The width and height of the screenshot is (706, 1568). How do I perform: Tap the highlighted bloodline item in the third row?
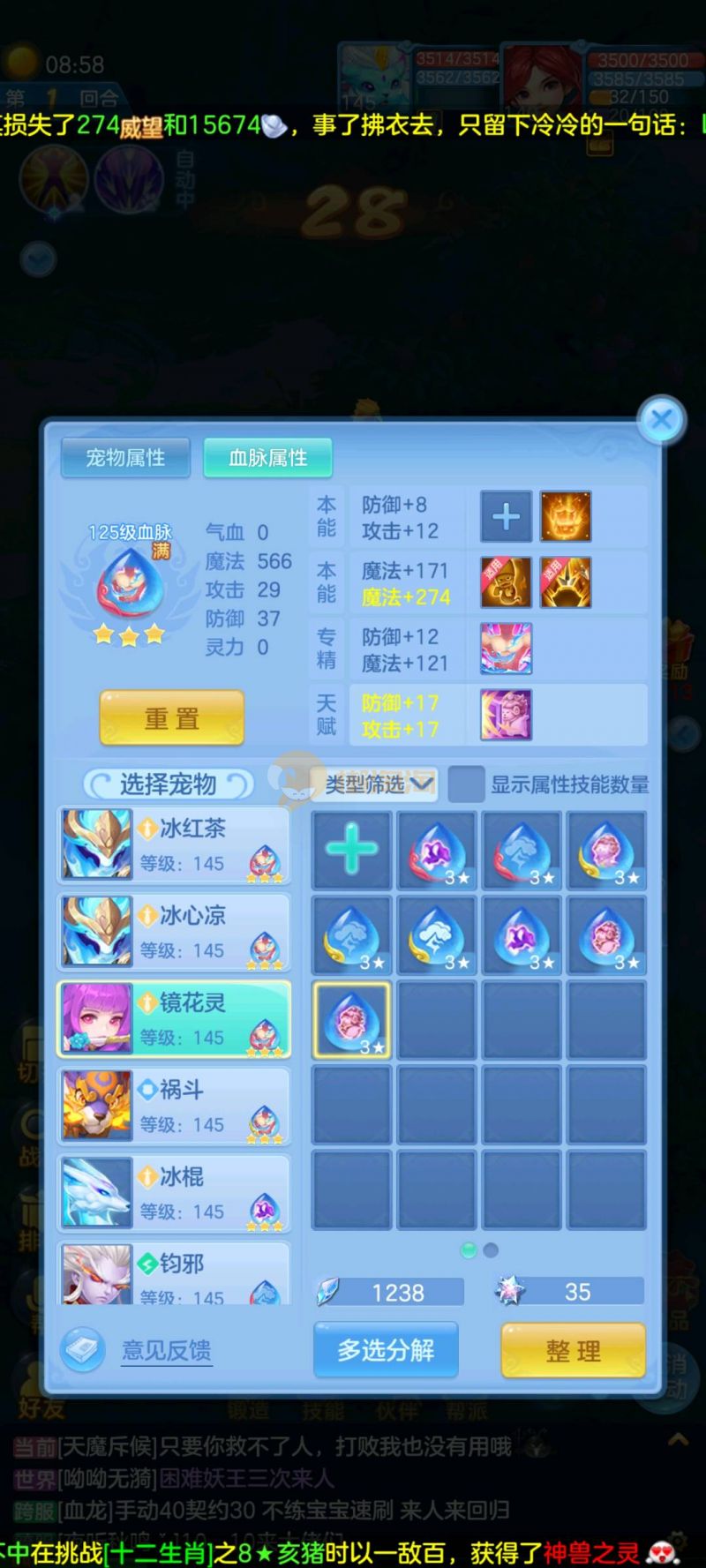(351, 1019)
